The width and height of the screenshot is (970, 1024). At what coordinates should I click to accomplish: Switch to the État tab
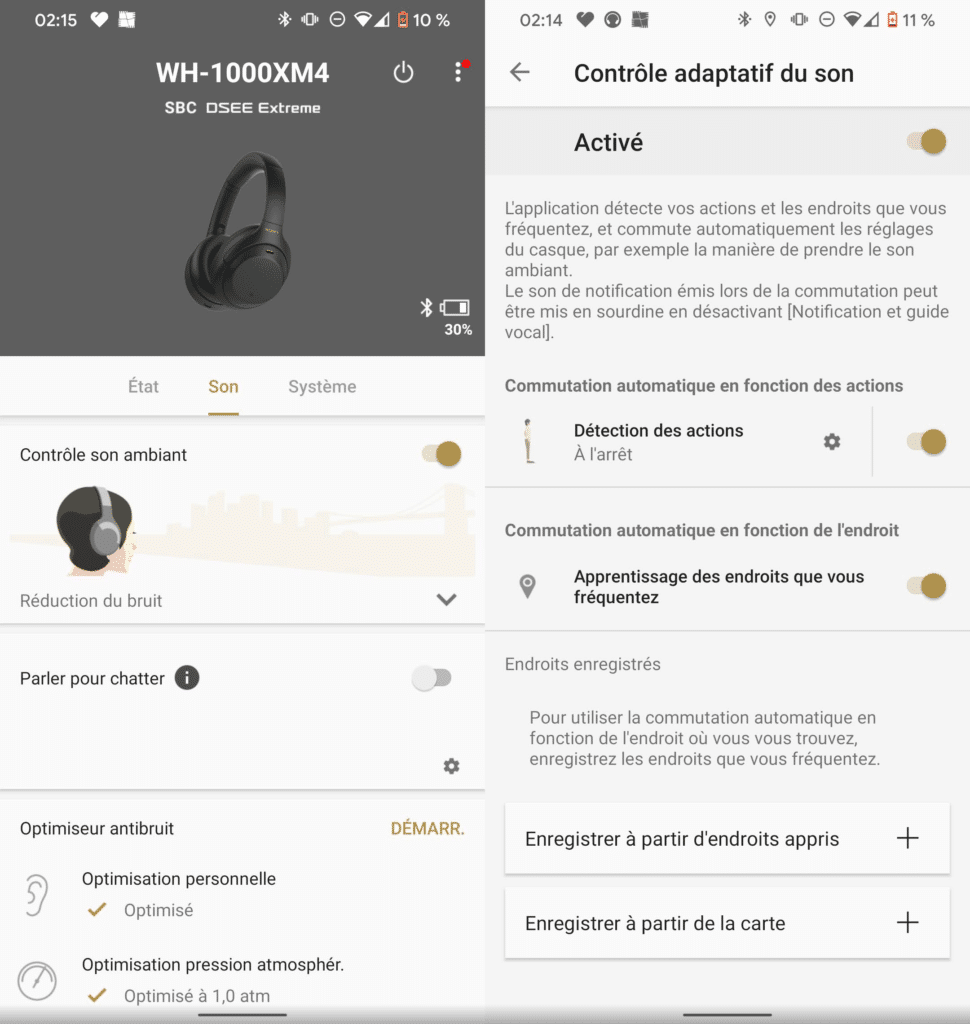point(143,387)
